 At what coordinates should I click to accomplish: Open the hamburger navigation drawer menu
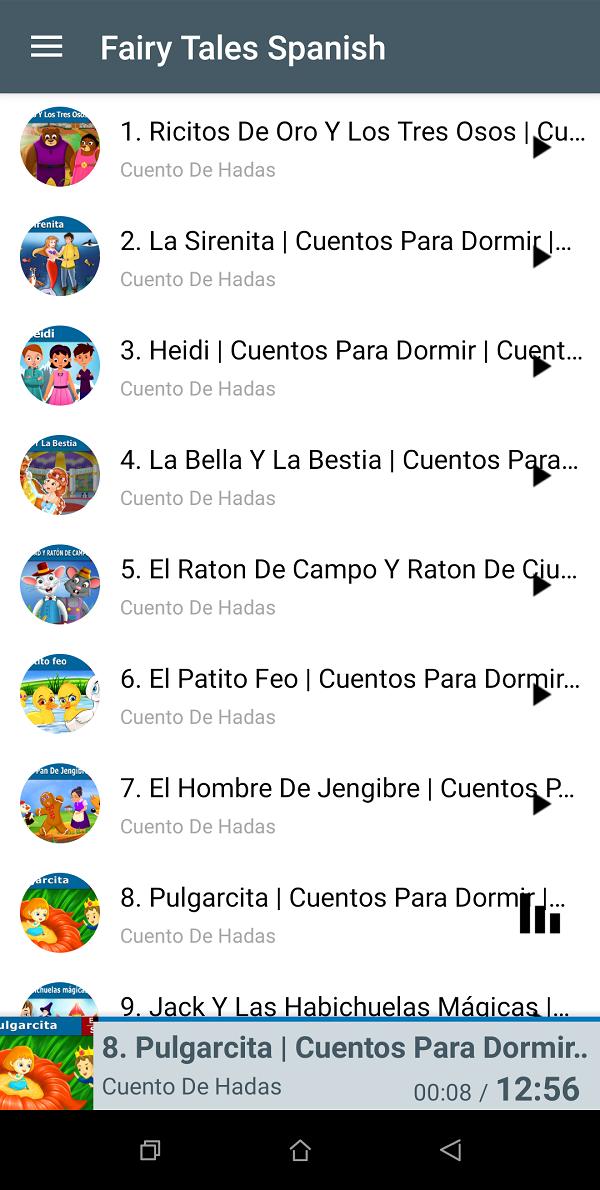[x=46, y=47]
